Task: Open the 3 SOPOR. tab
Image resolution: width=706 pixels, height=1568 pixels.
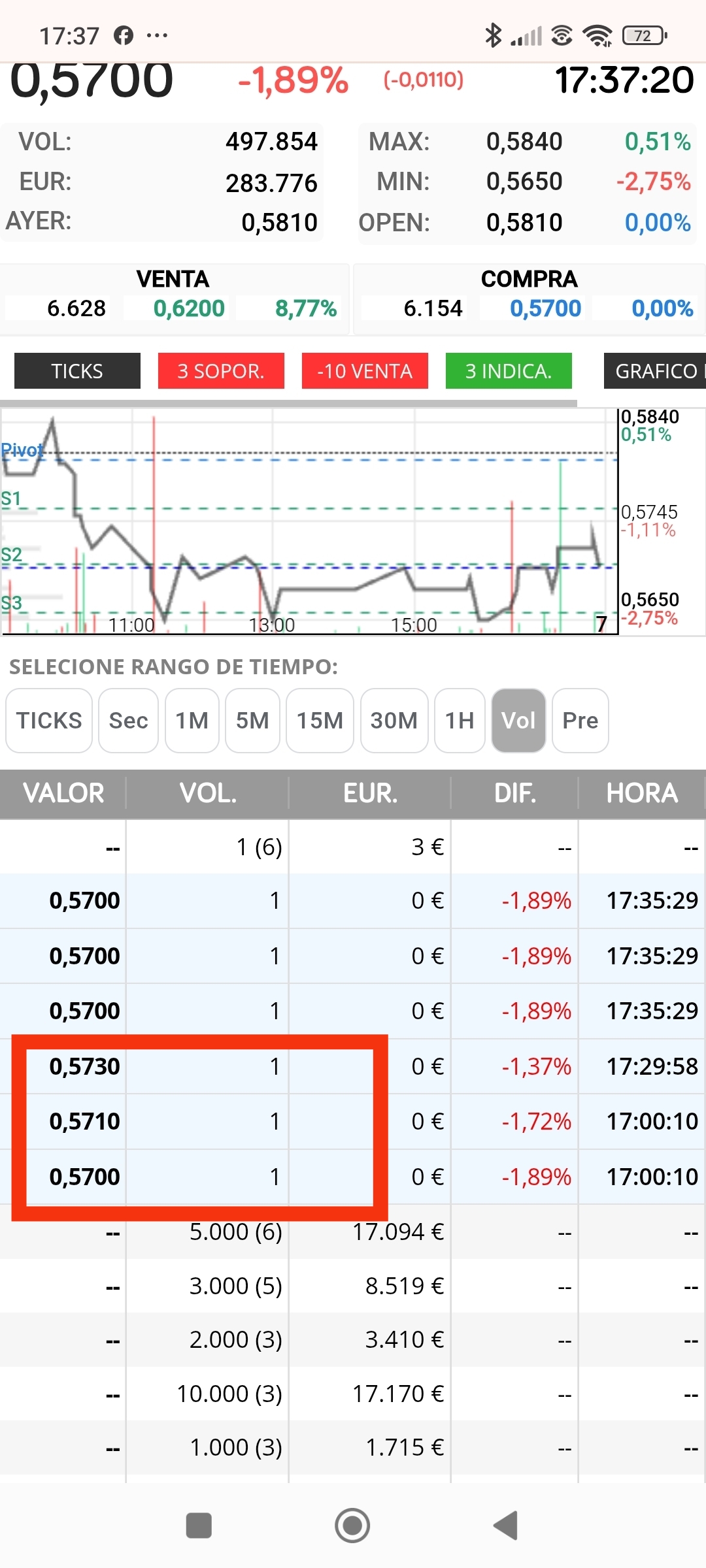Action: (221, 371)
